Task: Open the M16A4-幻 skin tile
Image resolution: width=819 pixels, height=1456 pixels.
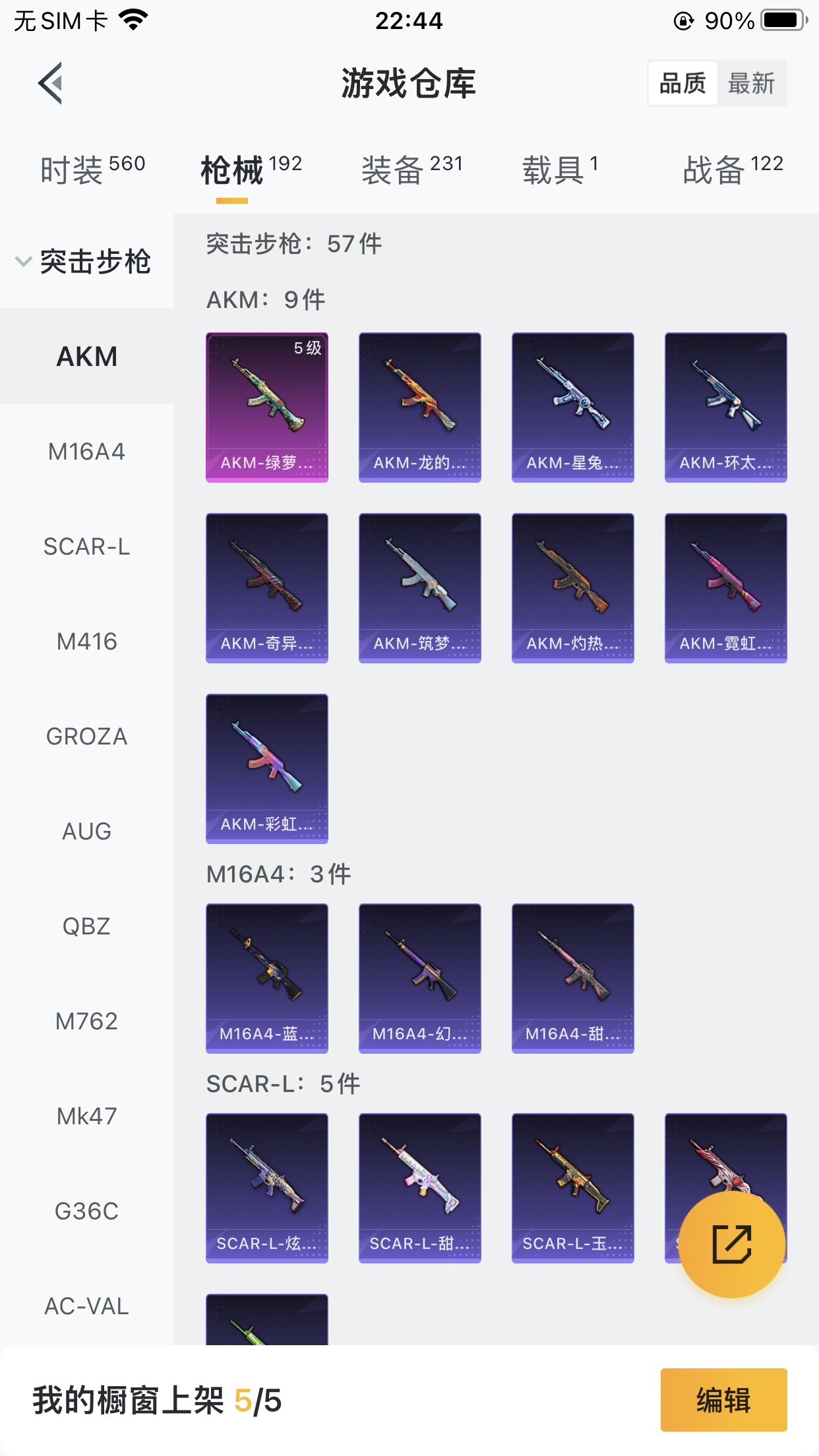Action: (x=419, y=979)
